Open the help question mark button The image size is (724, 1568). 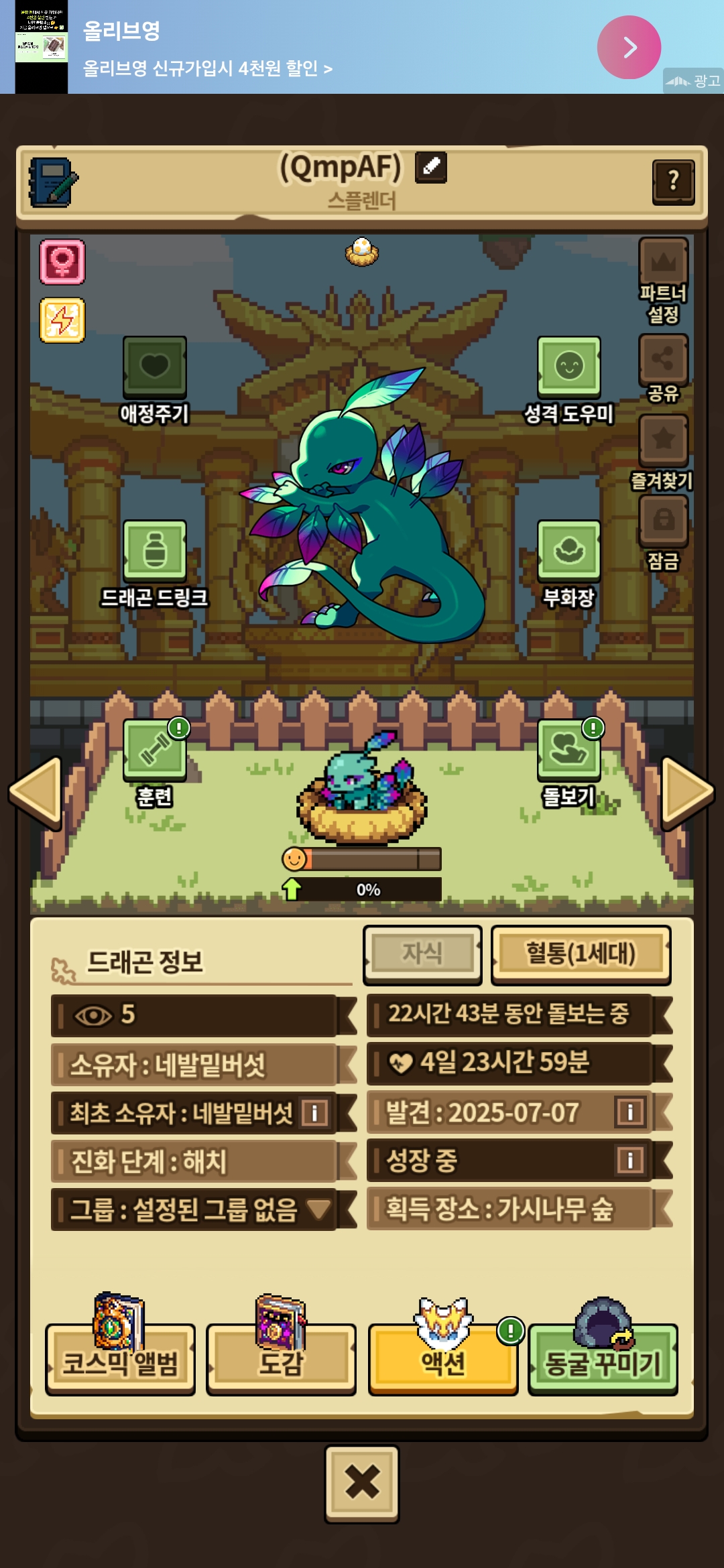pos(673,182)
